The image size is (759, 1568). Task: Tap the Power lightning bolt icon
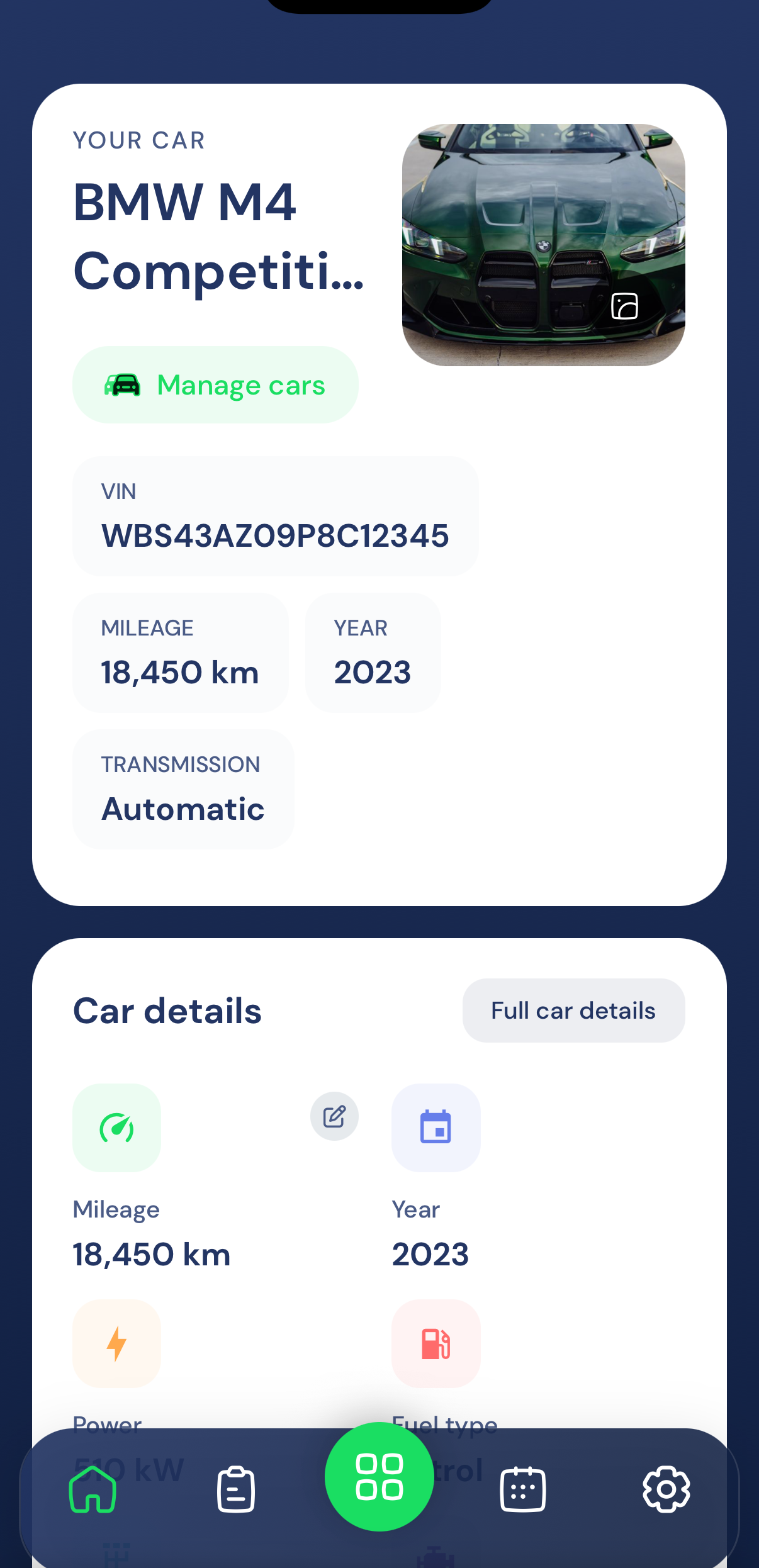point(116,1345)
